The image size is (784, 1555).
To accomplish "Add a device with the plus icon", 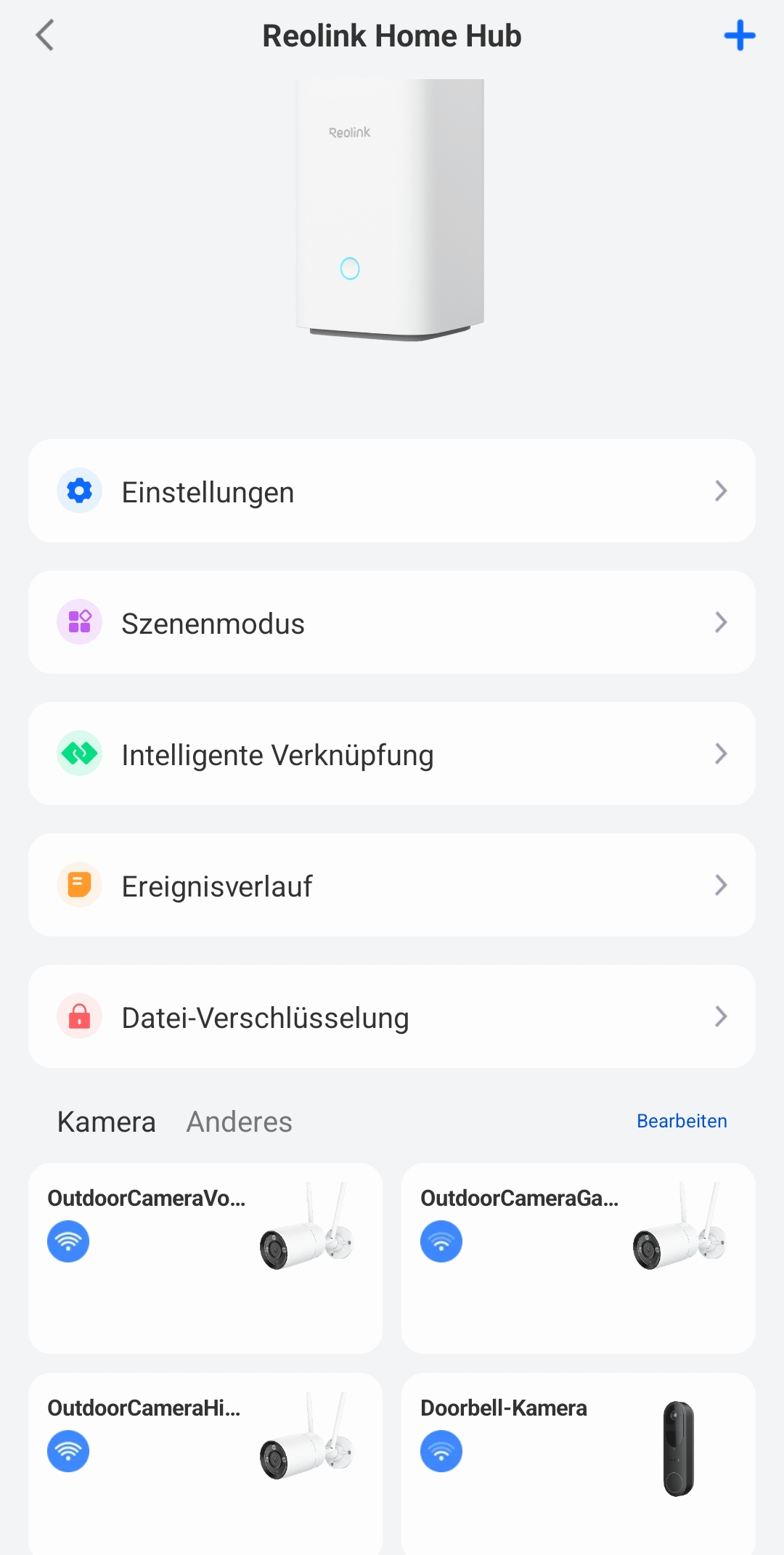I will click(739, 36).
